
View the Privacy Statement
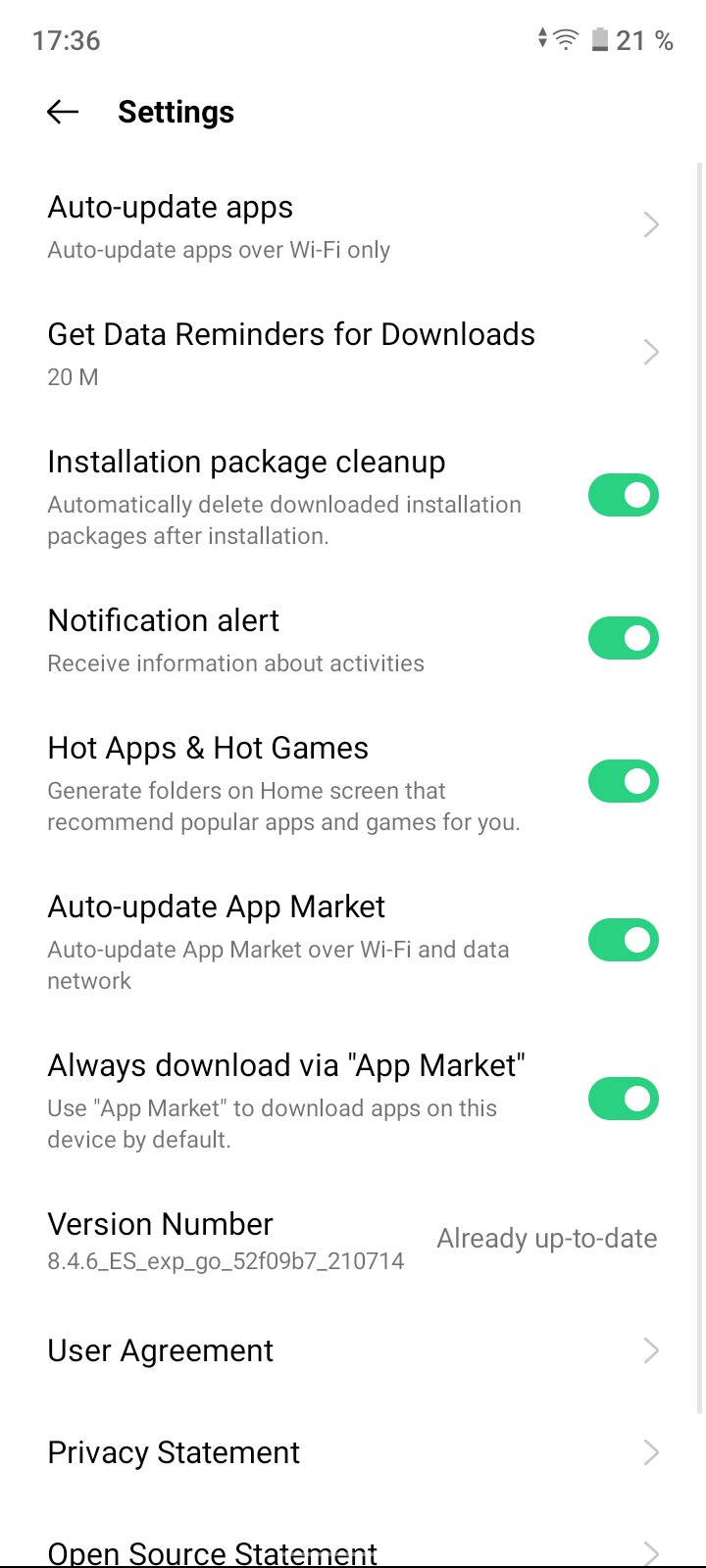(353, 1452)
